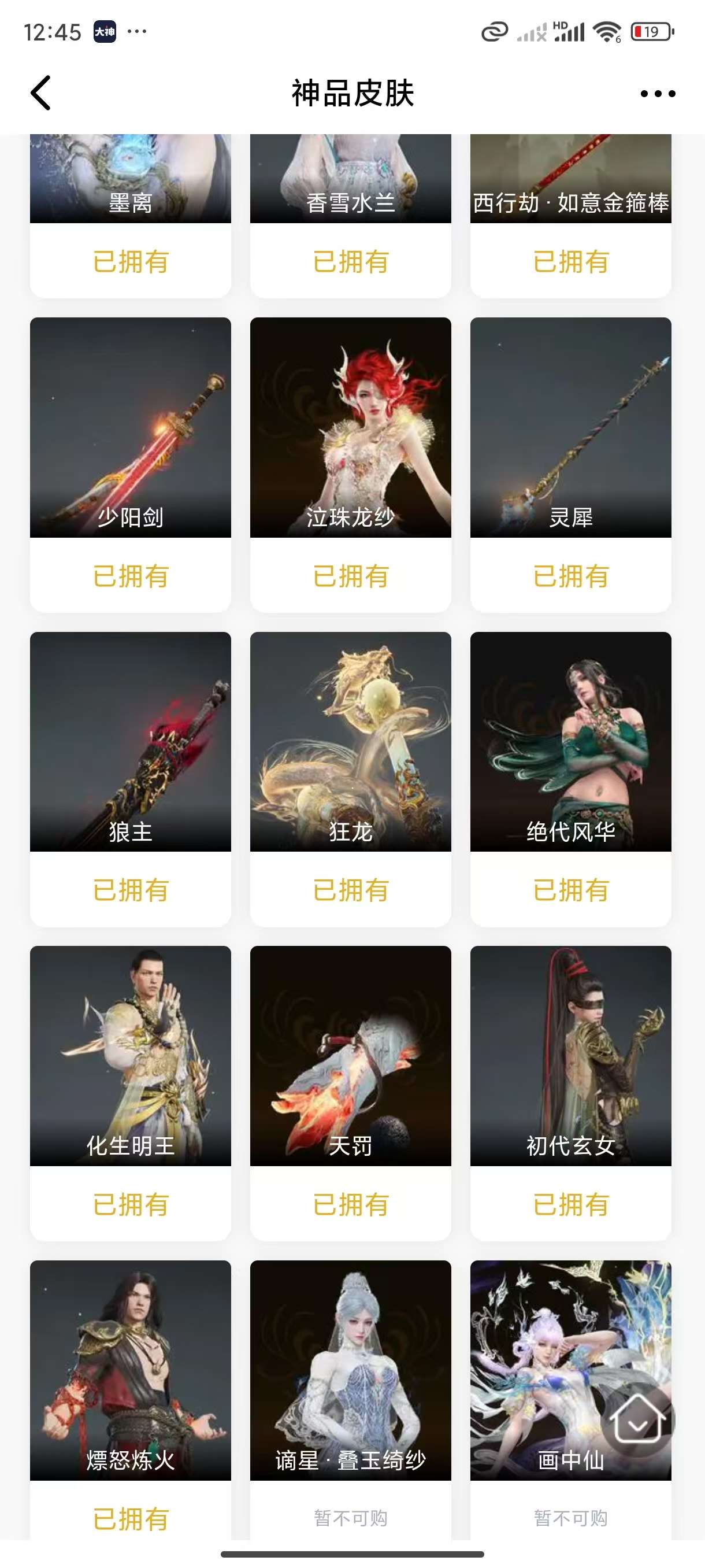Image resolution: width=705 pixels, height=1568 pixels.
Task: Open the 香雪水兰 skin card
Action: [350, 183]
